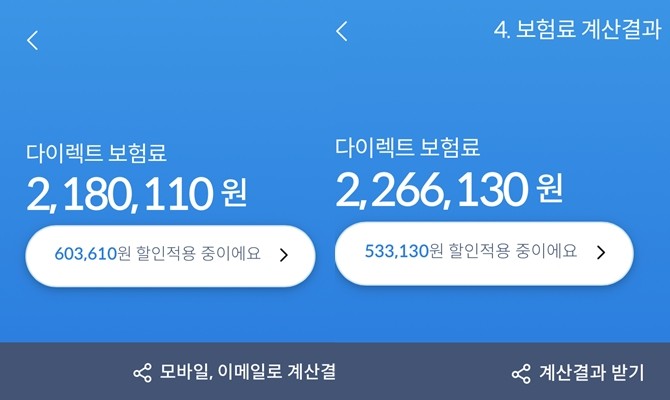Tap 계산결과 받기 to receive results
This screenshot has width=670, height=400.
tap(578, 373)
